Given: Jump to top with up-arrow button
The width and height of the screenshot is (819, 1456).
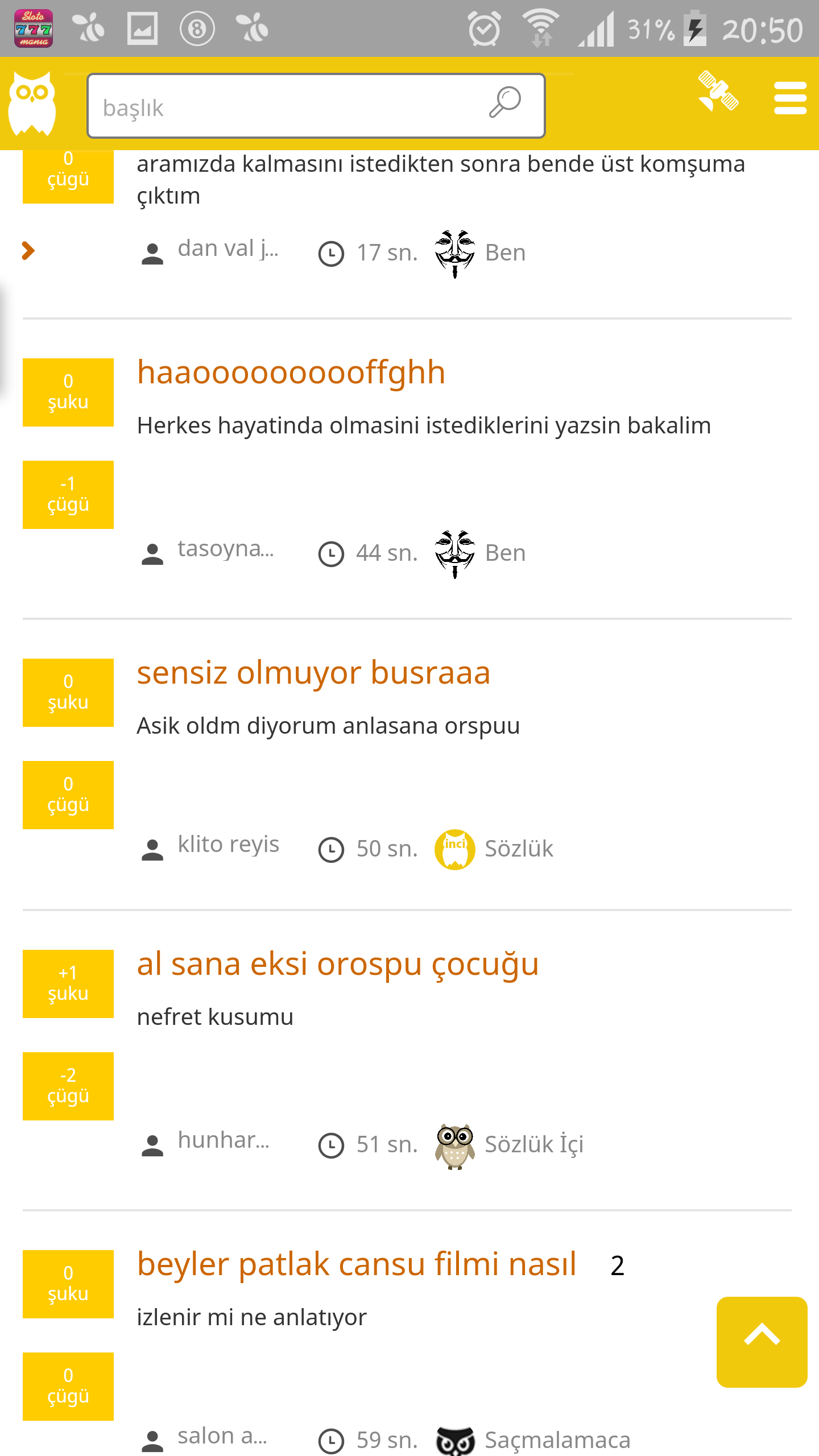Looking at the screenshot, I should click(x=762, y=1342).
